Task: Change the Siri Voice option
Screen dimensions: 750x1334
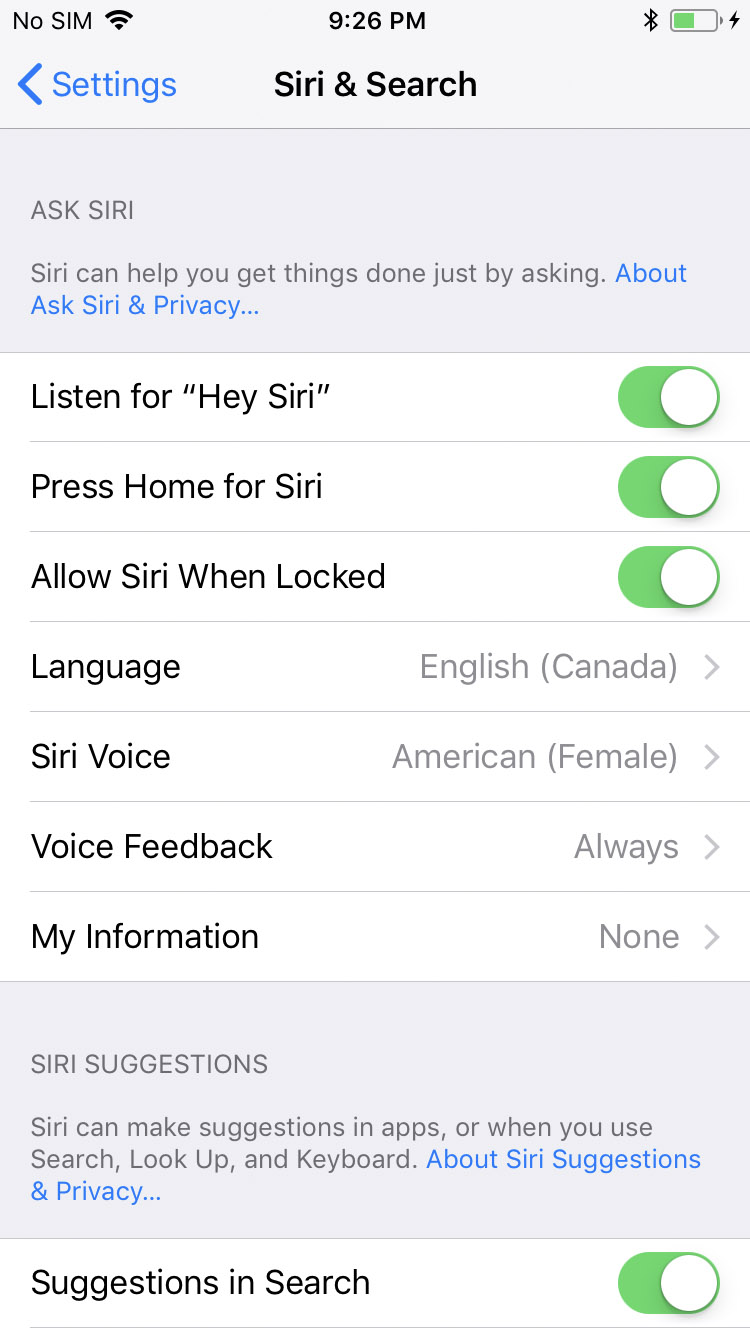Action: [x=375, y=757]
